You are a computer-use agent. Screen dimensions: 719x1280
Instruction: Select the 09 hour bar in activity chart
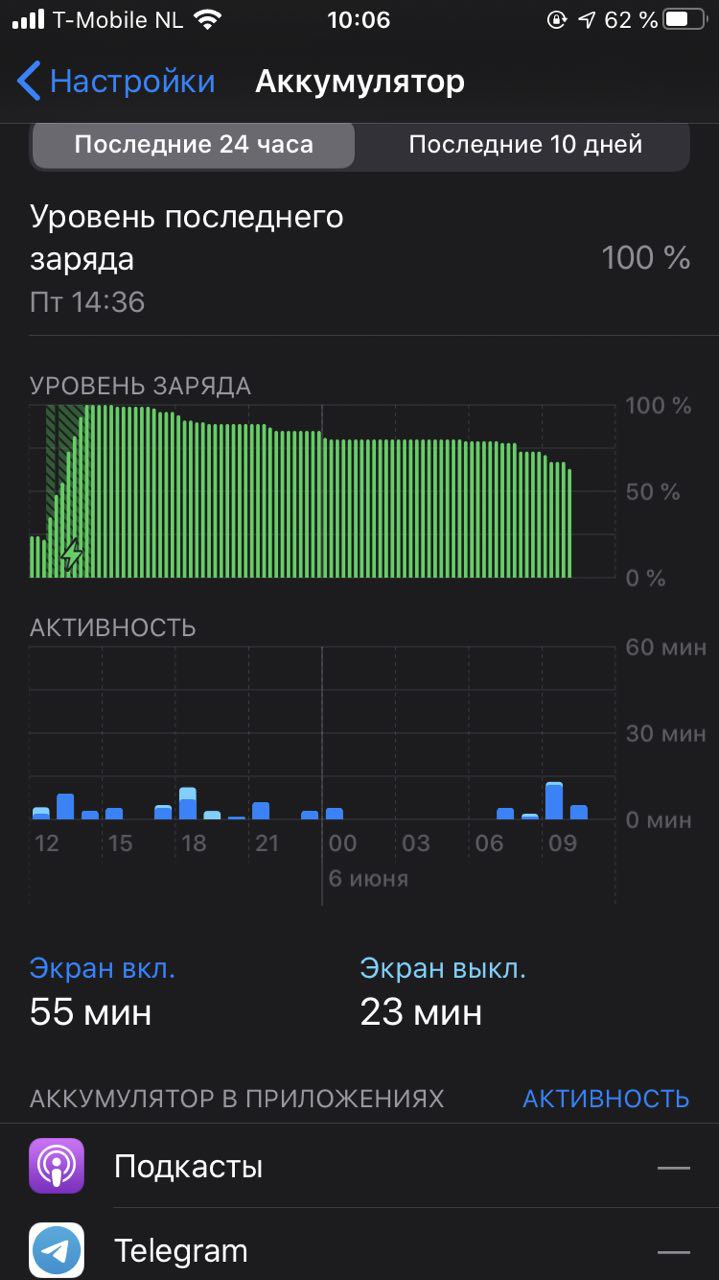point(554,801)
